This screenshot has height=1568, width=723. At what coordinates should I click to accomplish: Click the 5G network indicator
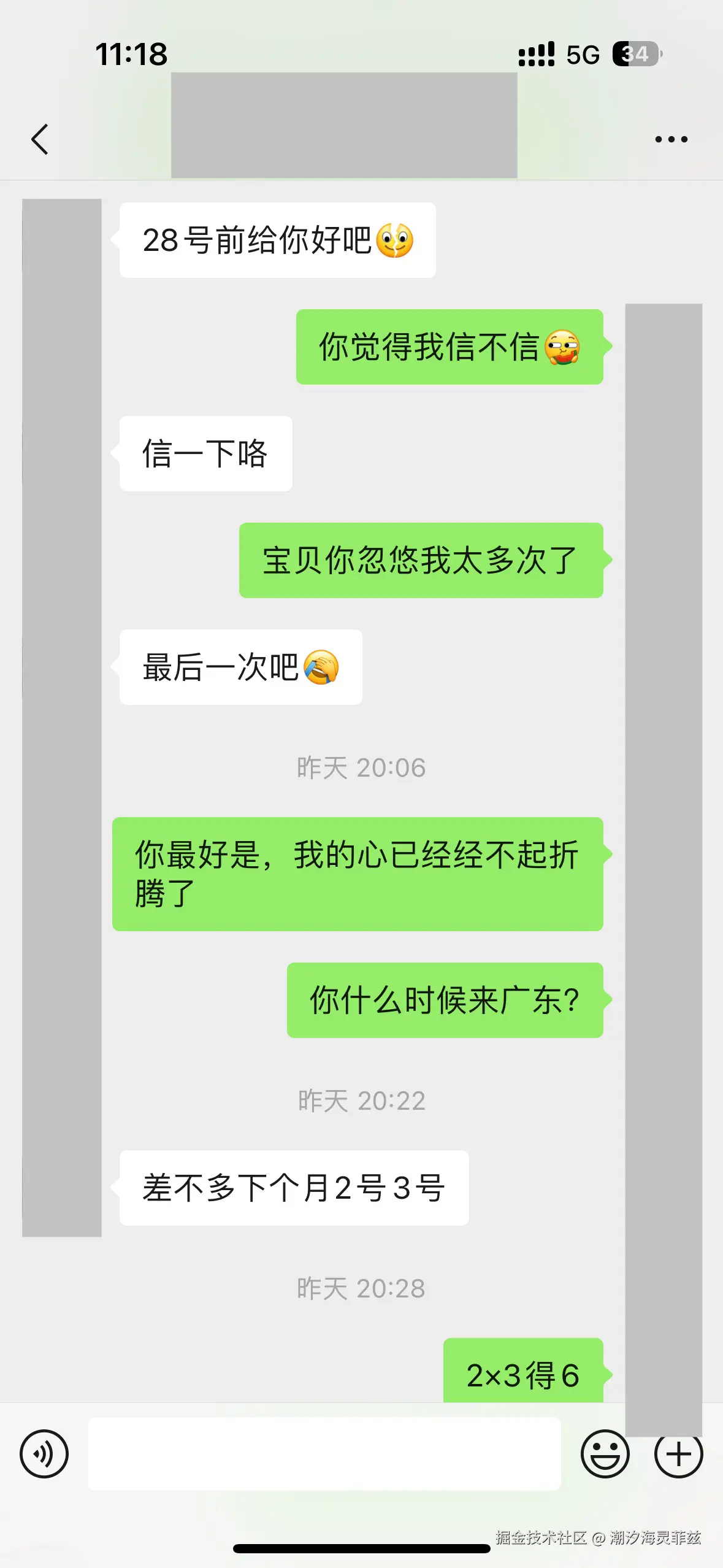point(581,55)
